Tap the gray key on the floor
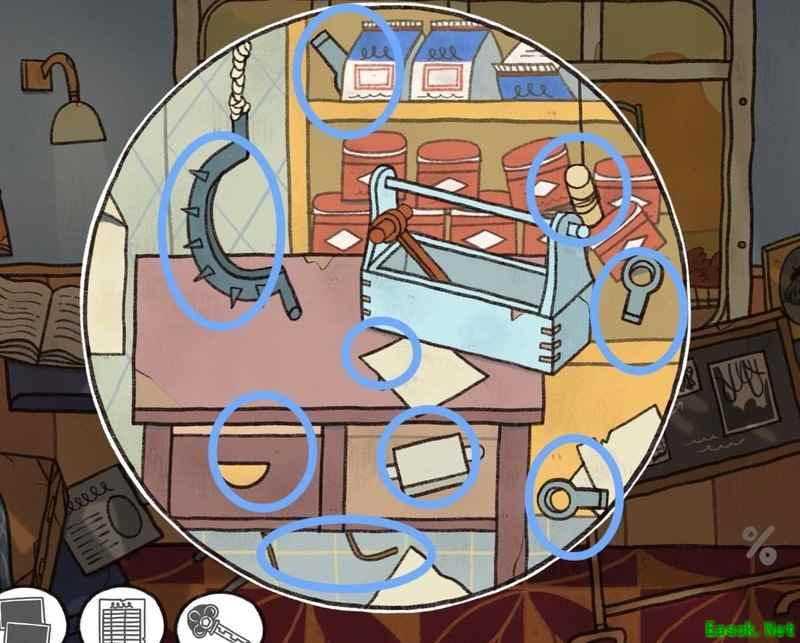Viewport: 800px width, 643px height. [x=565, y=496]
